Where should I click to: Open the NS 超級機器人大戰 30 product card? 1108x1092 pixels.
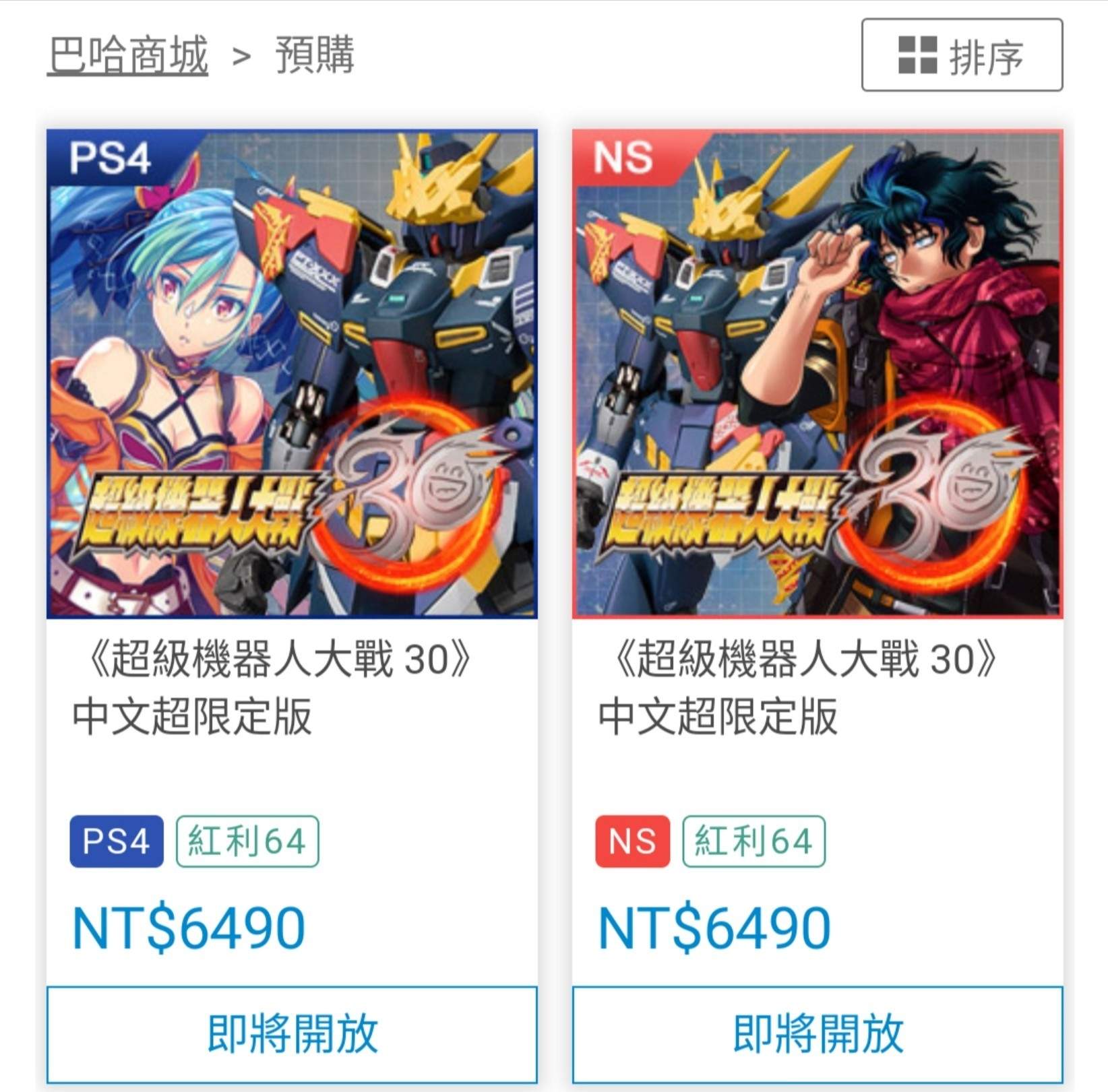(x=818, y=375)
